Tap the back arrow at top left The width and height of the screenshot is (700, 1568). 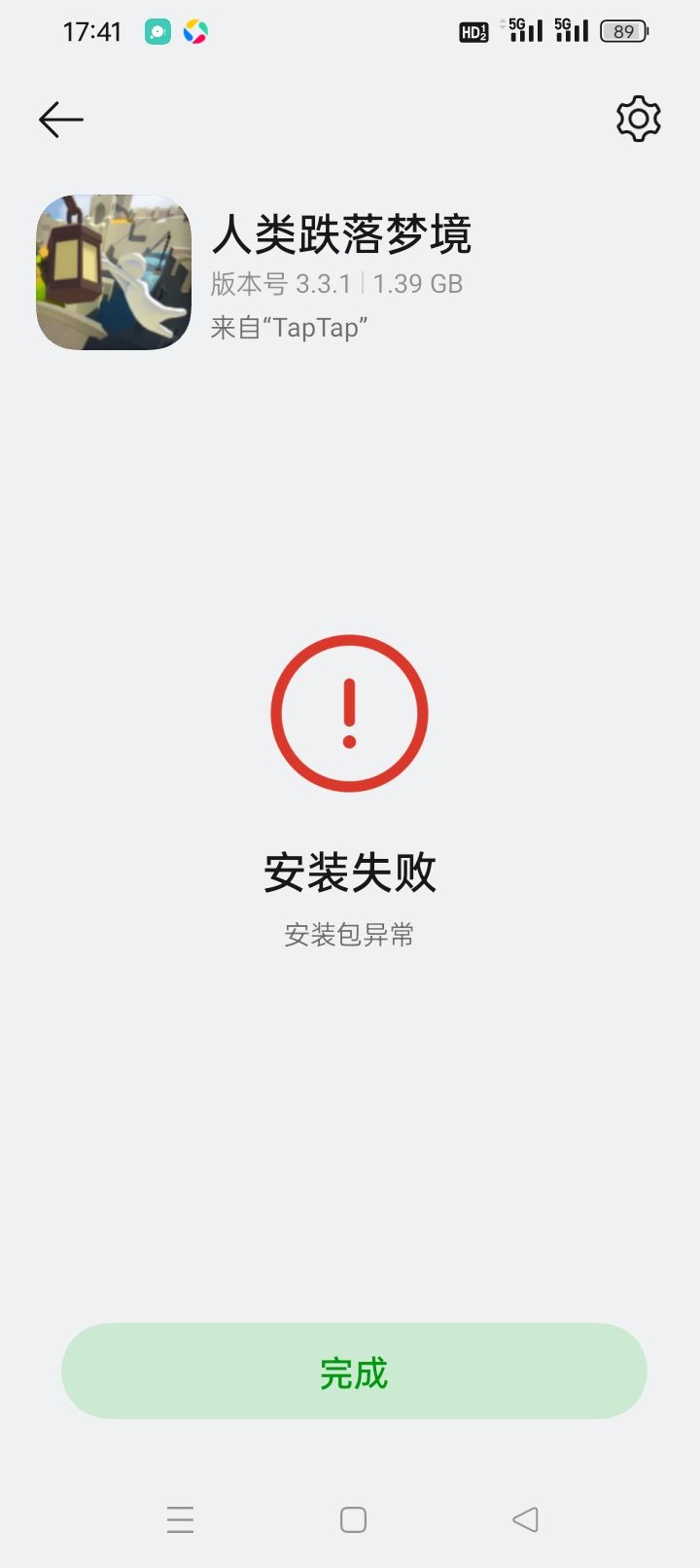click(60, 119)
